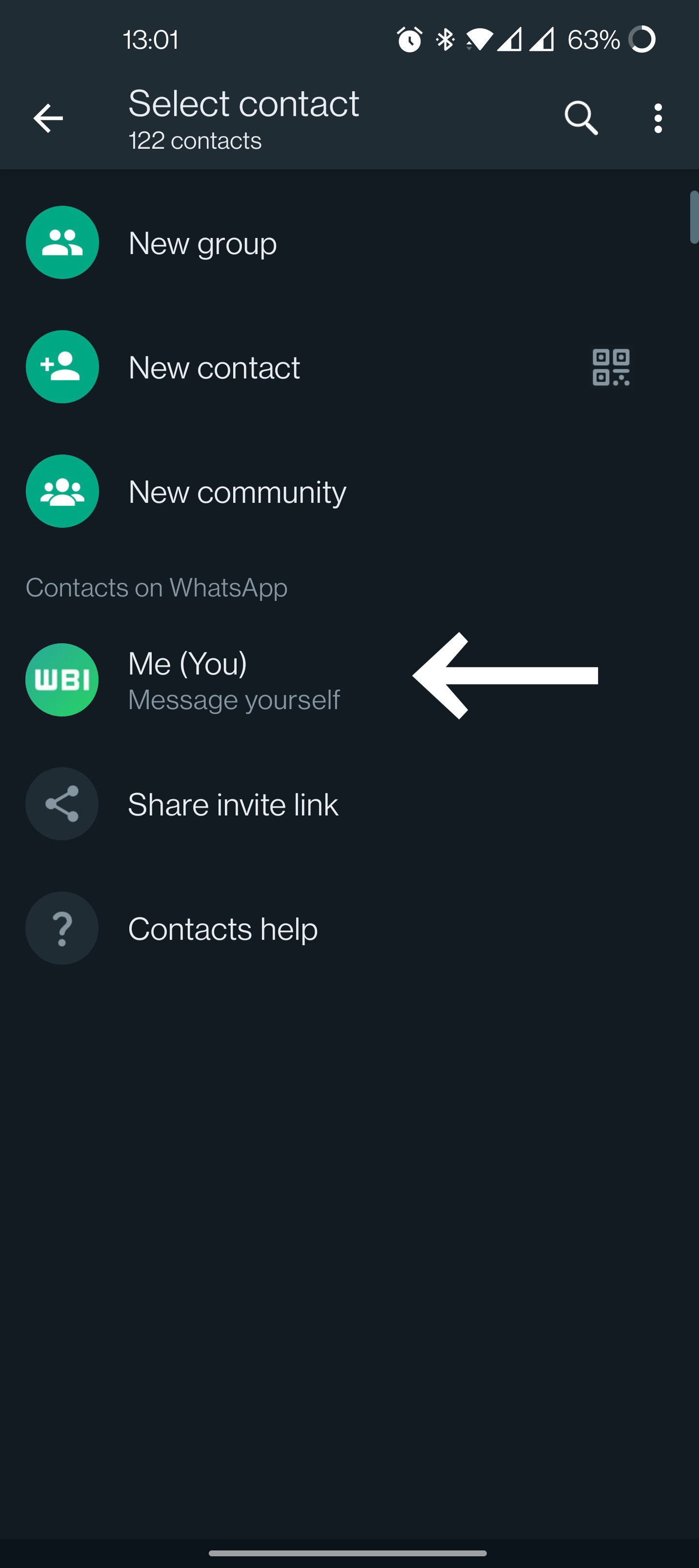This screenshot has height=1568, width=699.
Task: Open the three-dot overflow menu
Action: (x=658, y=118)
